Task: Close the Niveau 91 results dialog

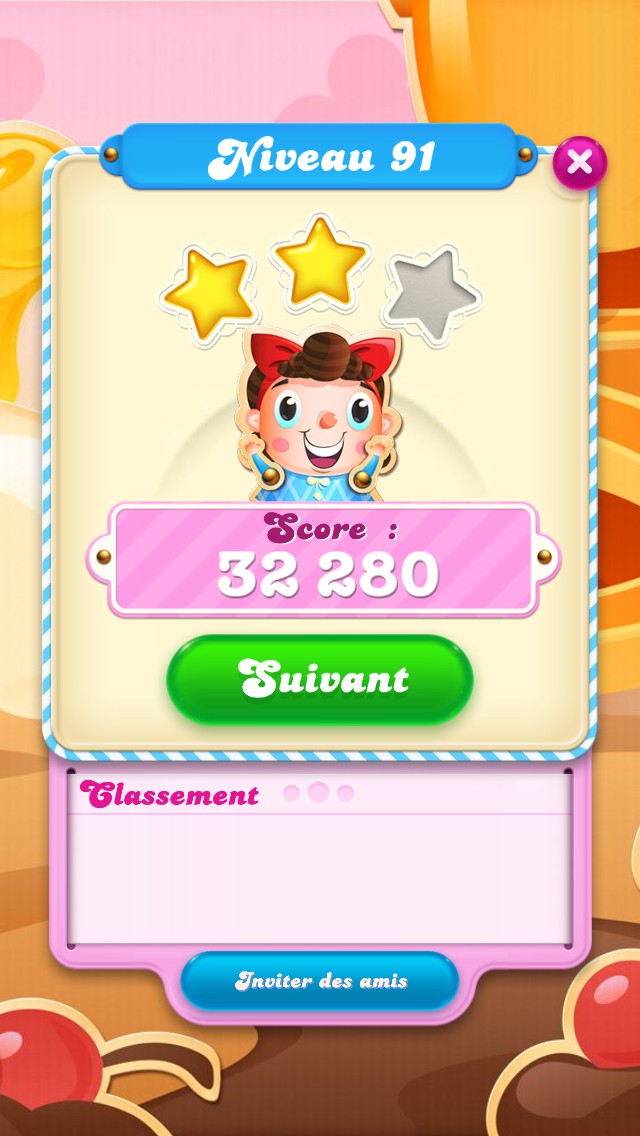Action: click(x=580, y=162)
